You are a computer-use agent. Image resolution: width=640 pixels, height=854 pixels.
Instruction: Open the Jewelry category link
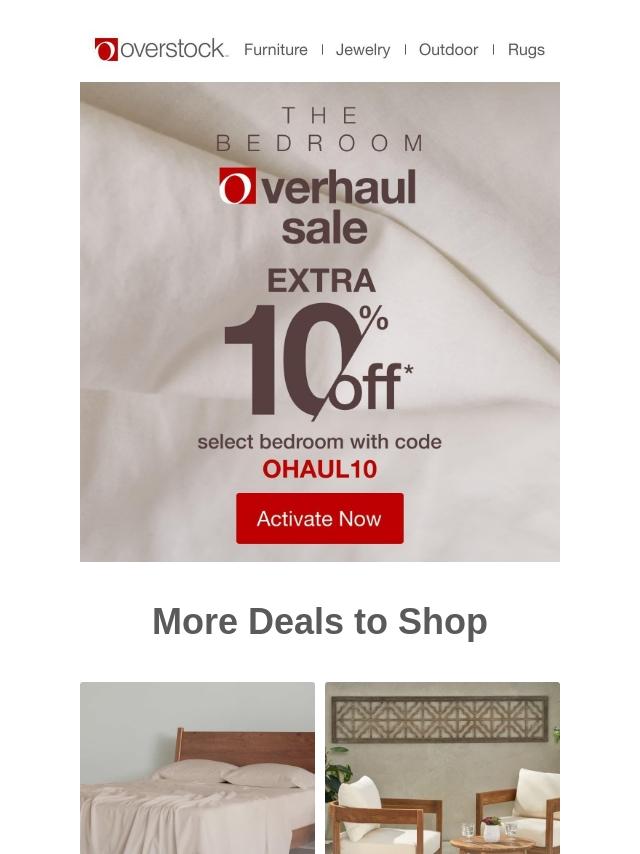point(363,50)
